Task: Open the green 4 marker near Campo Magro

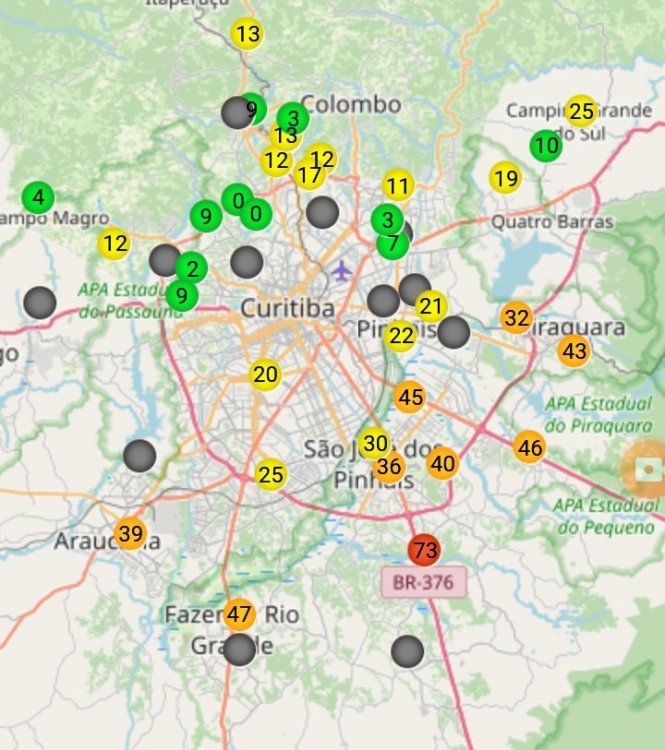Action: pyautogui.click(x=38, y=197)
